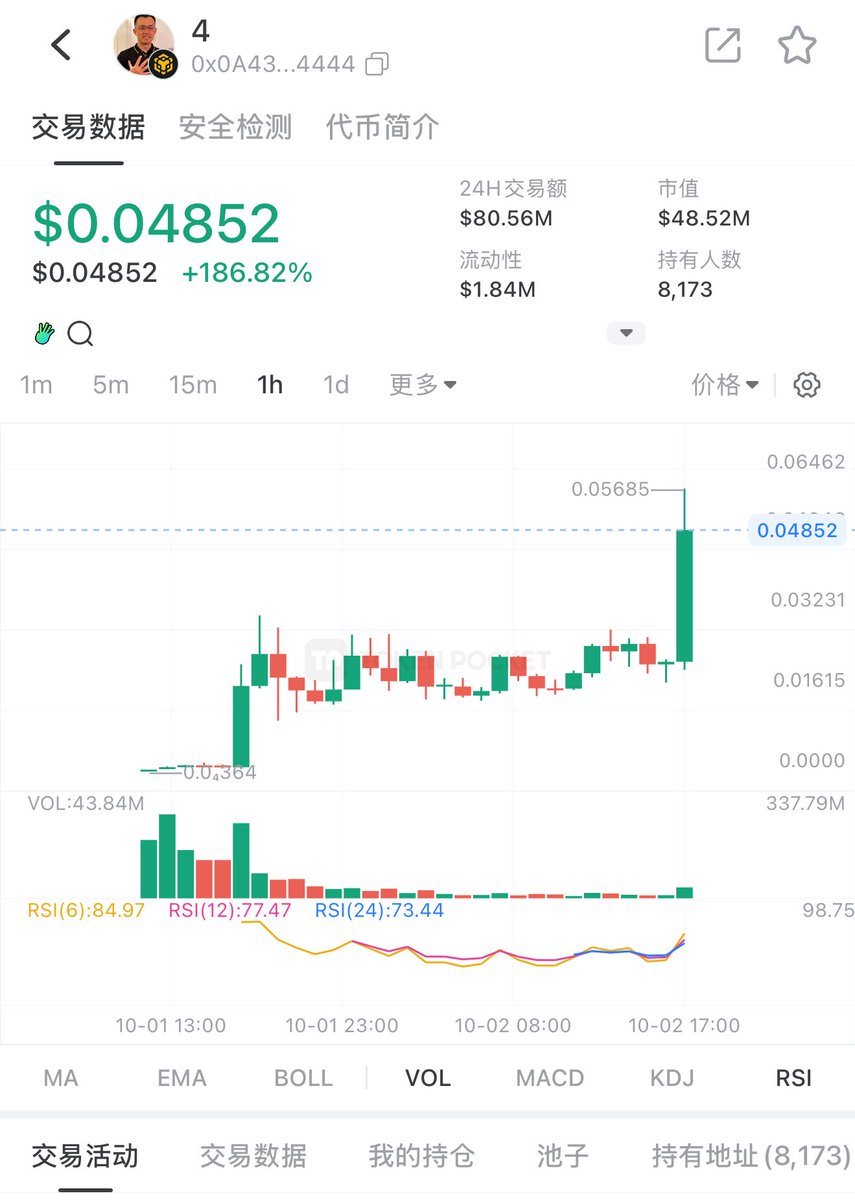Switch to the 安全检测 tab
Viewport: 855px width, 1200px height.
click(235, 127)
